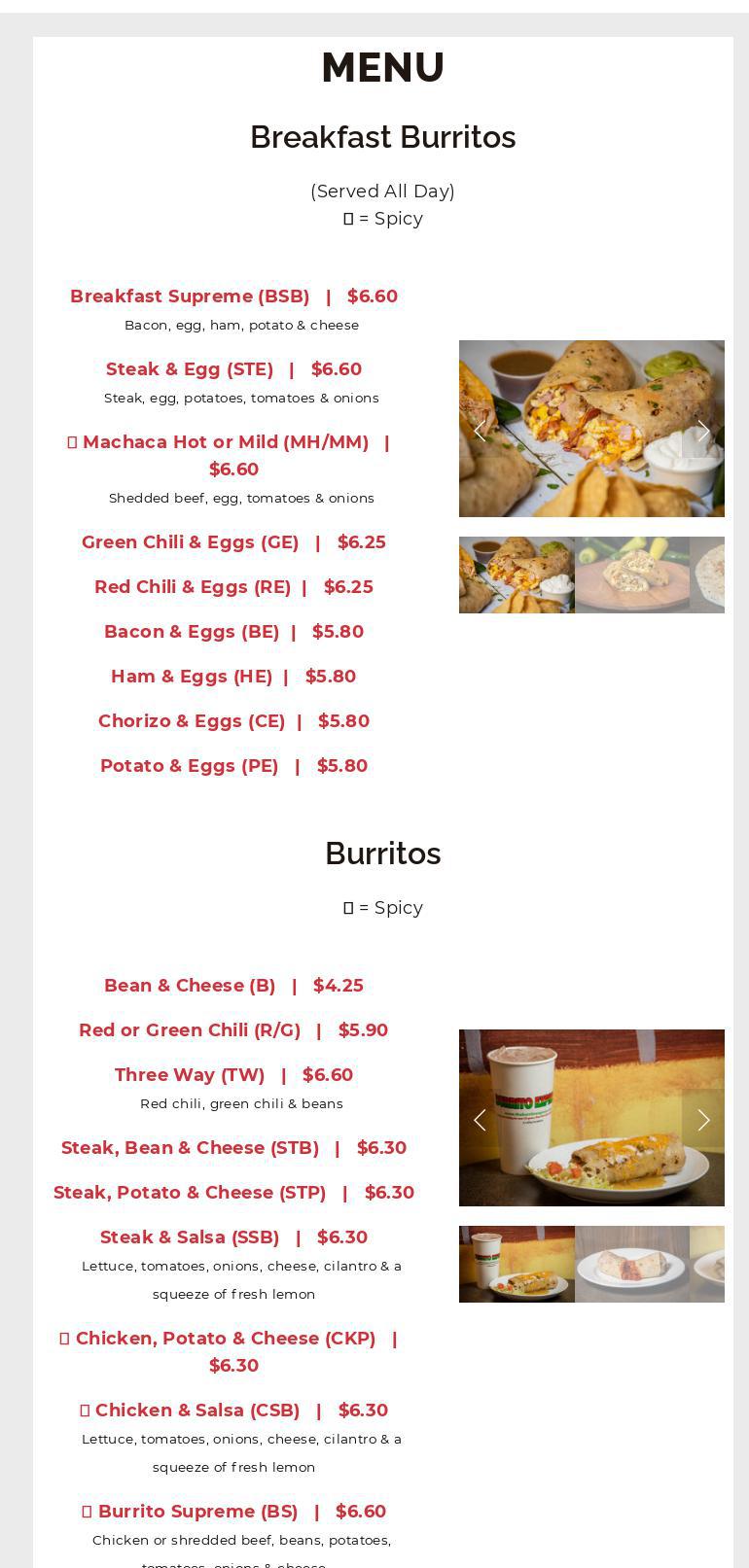The height and width of the screenshot is (1568, 749).
Task: Select the second Breakfast Burritos gallery thumbnail
Action: click(632, 575)
